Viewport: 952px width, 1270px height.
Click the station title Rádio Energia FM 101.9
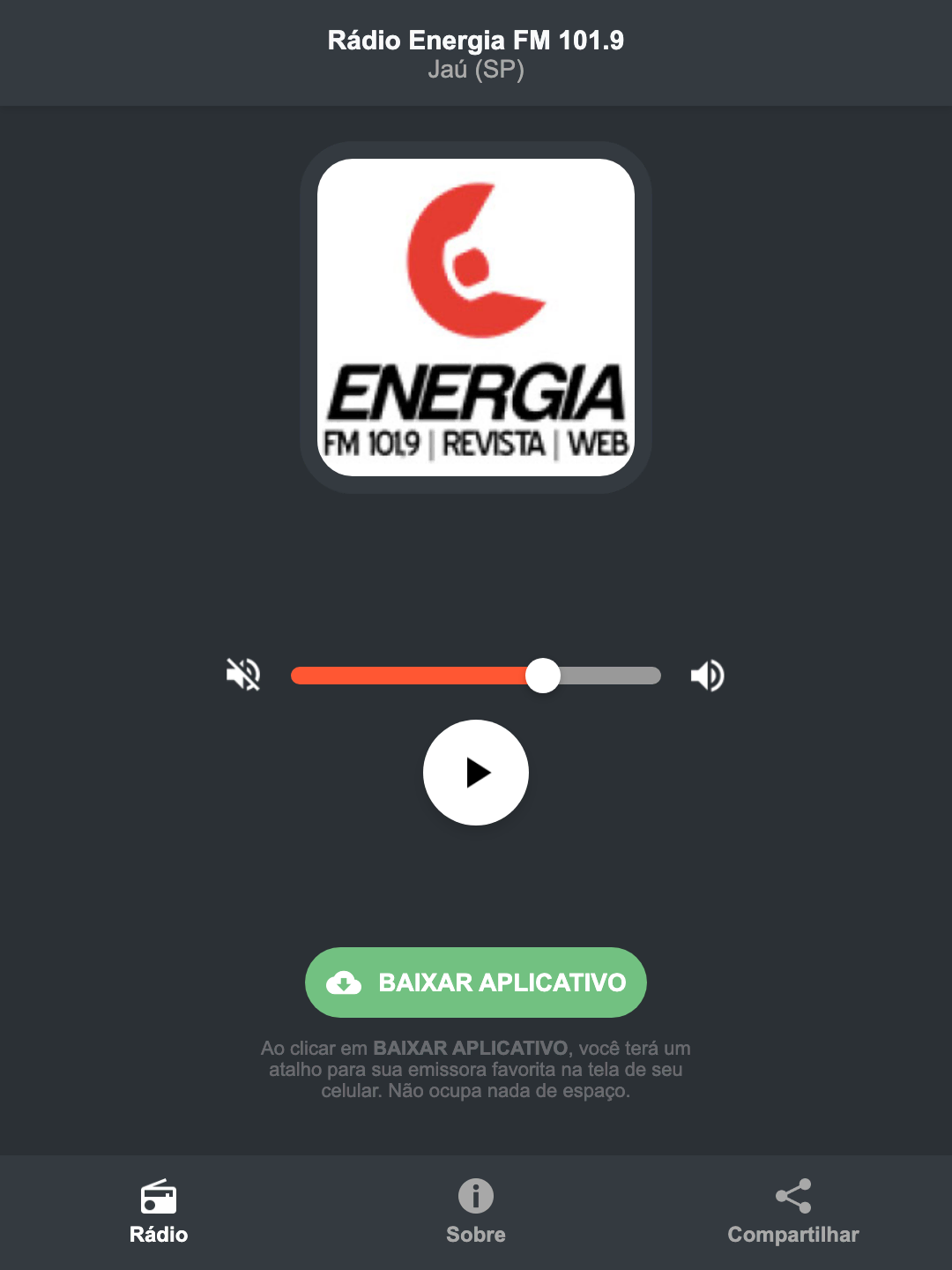coord(475,40)
